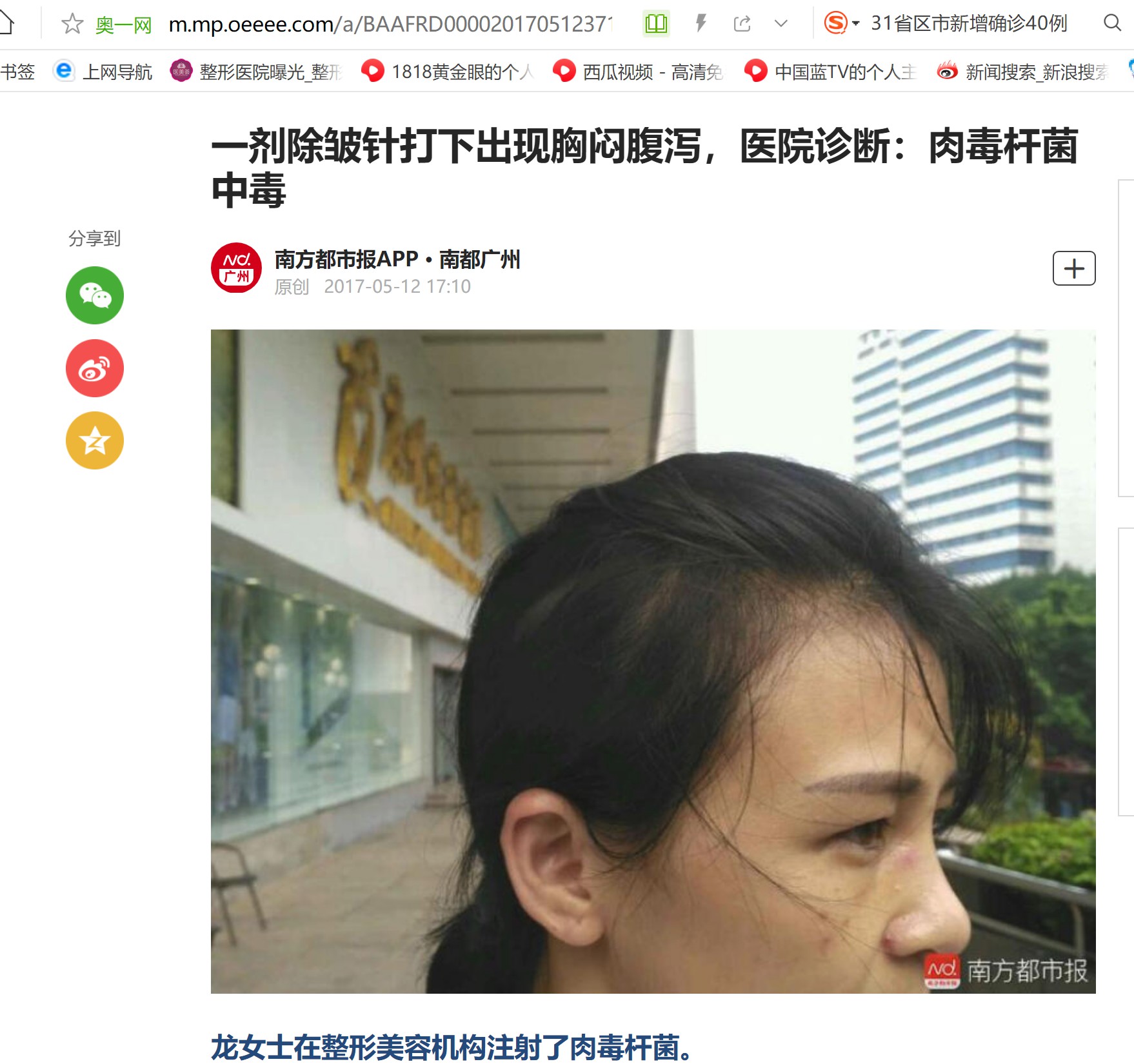Share the article to Weibo
This screenshot has width=1134, height=1064.
(x=95, y=368)
